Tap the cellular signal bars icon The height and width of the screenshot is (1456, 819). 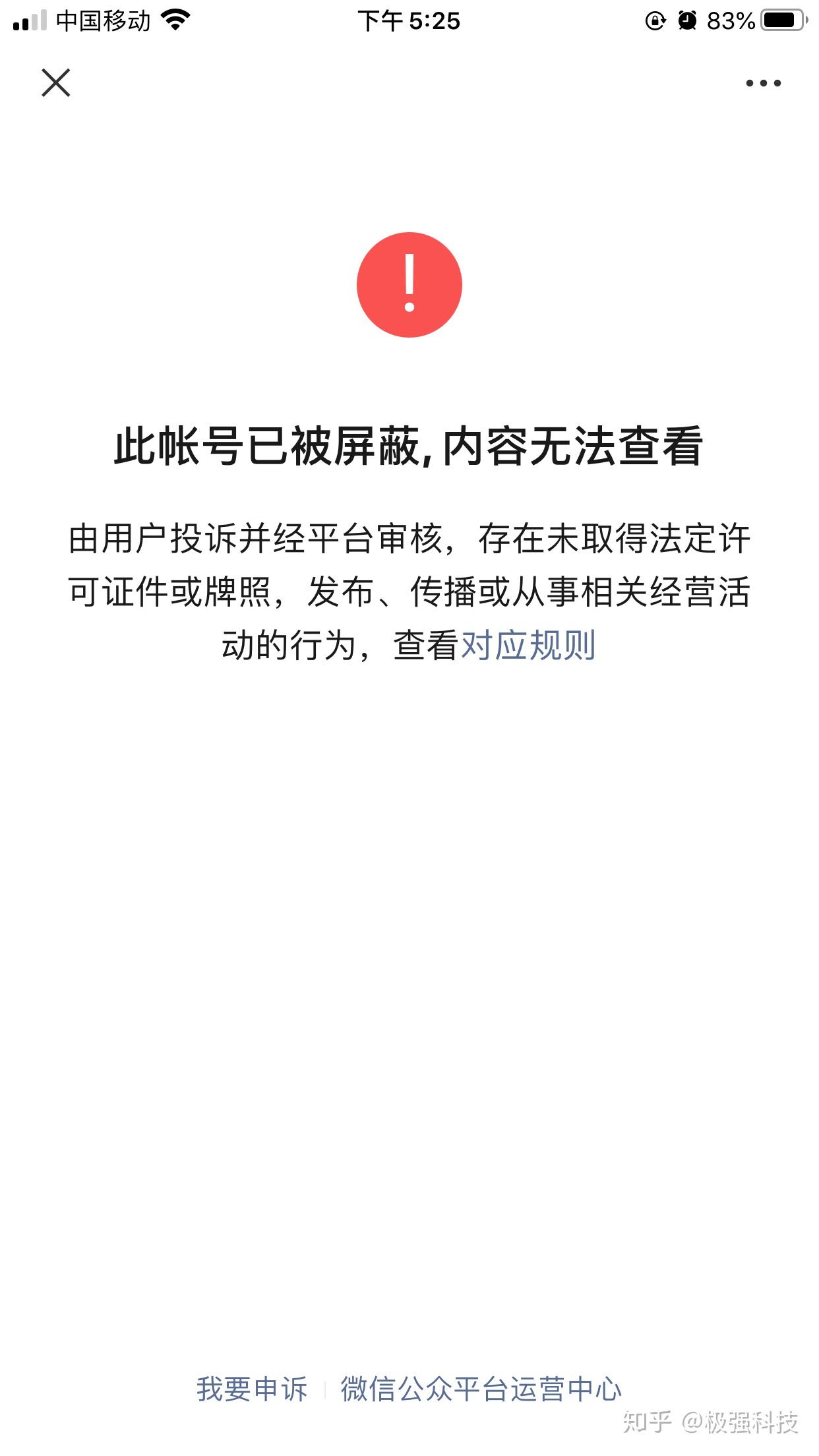point(29,20)
